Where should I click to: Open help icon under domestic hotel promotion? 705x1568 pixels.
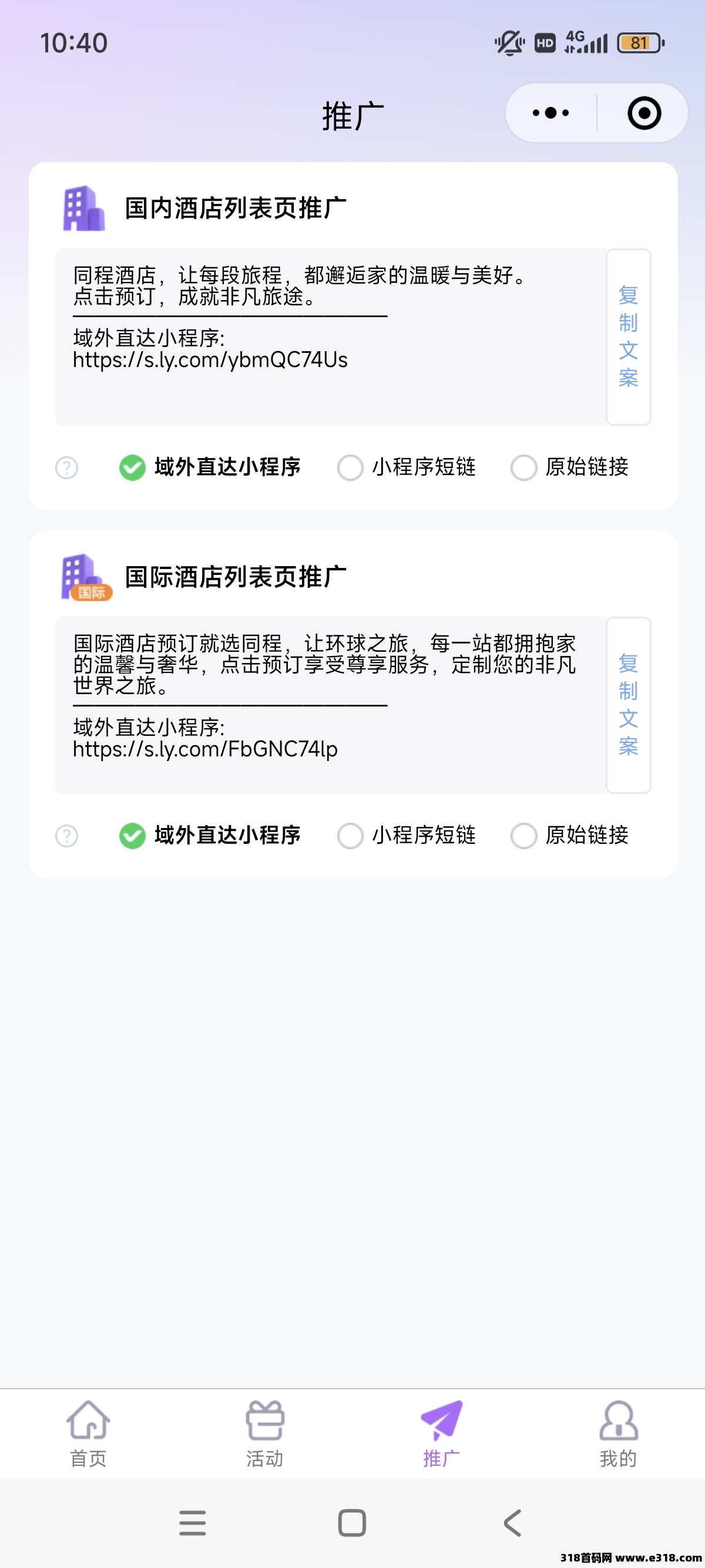[x=67, y=467]
